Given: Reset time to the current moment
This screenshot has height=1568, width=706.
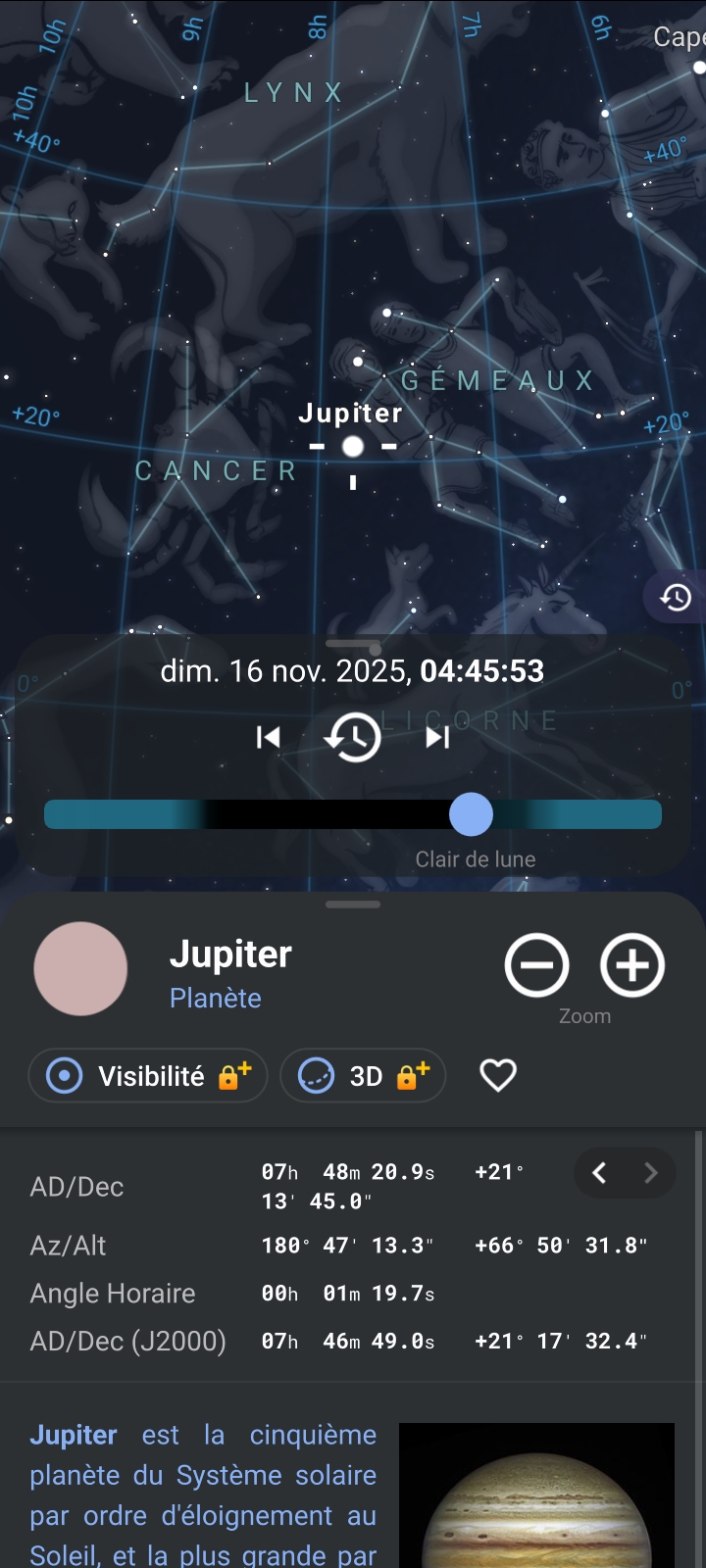Looking at the screenshot, I should (x=353, y=737).
